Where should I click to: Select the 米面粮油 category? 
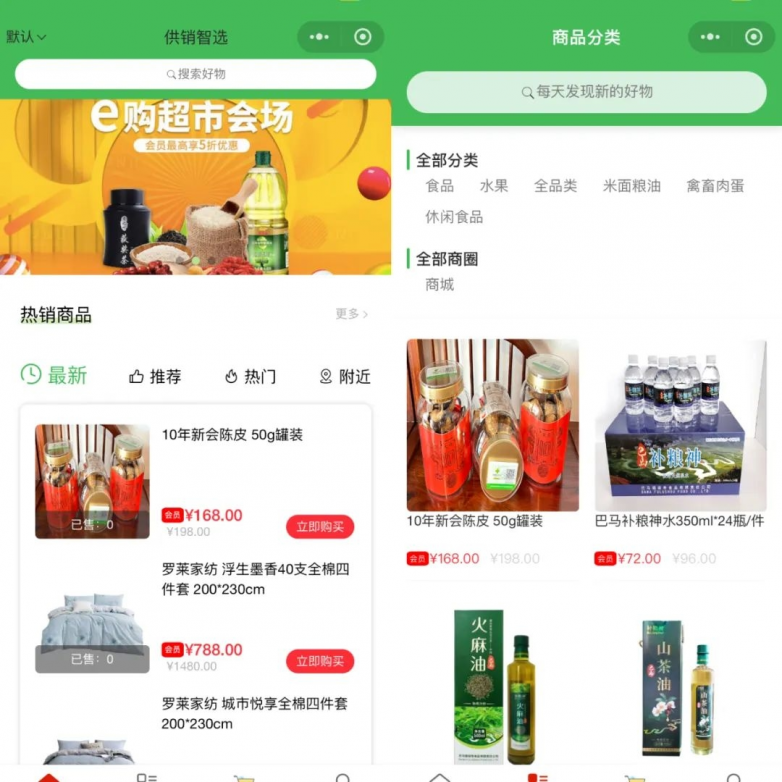(x=631, y=186)
